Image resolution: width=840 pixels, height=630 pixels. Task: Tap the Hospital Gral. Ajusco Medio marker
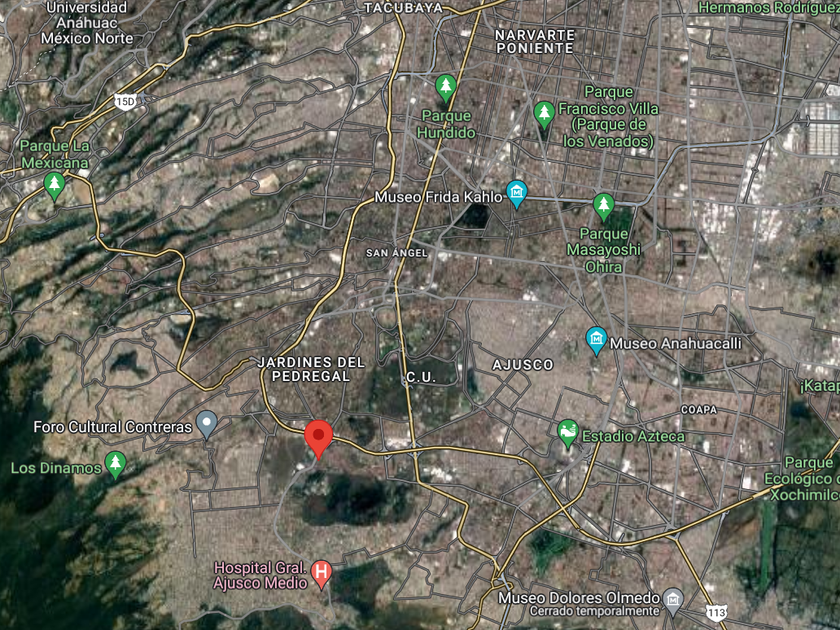[x=321, y=574]
